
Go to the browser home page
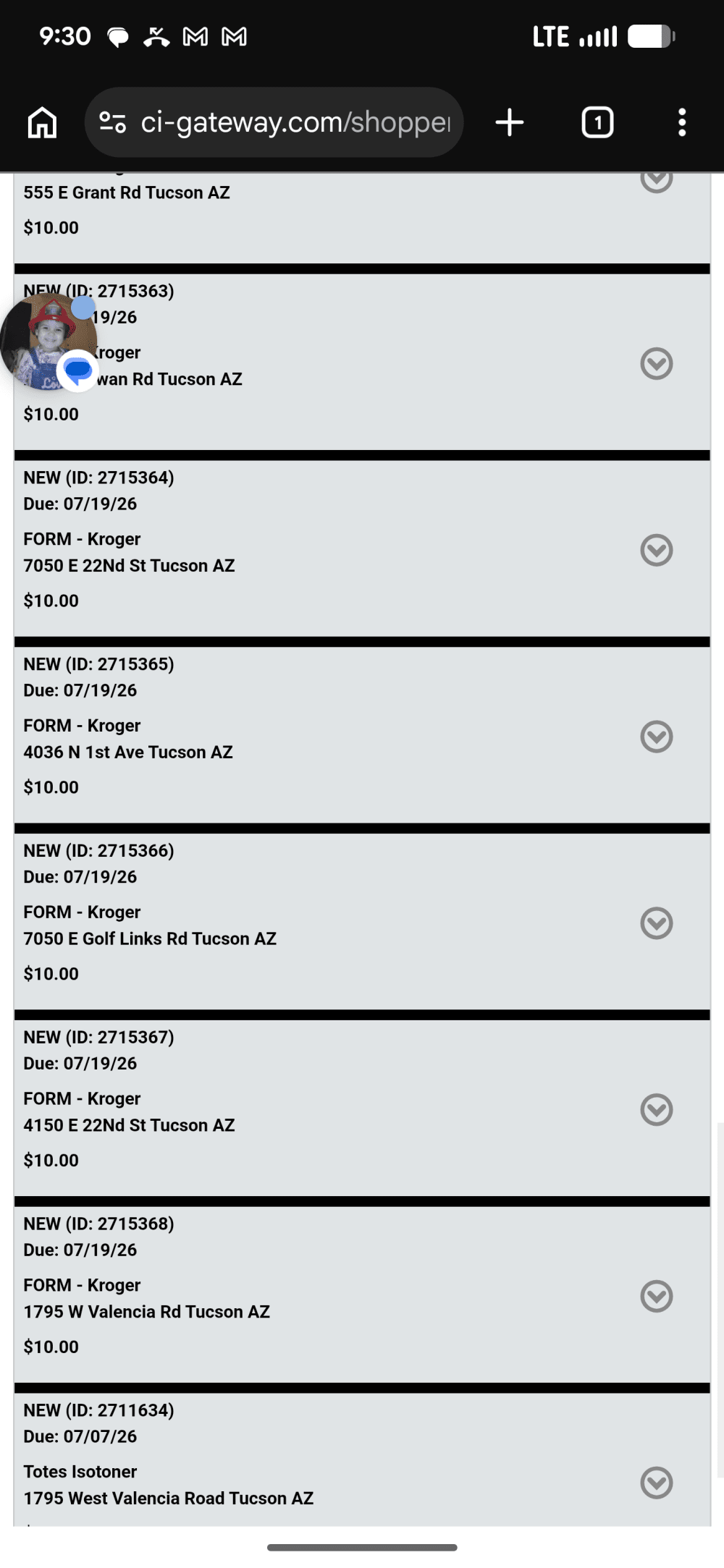42,122
